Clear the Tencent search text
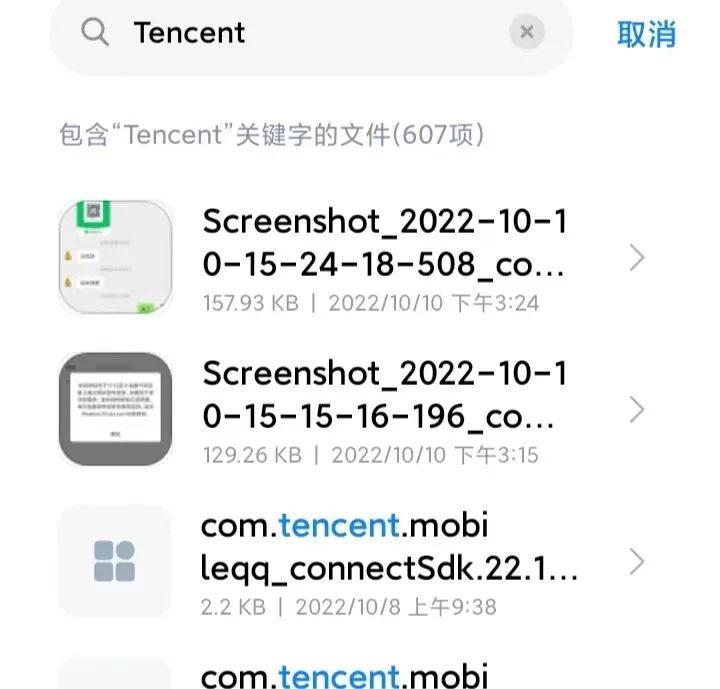The height and width of the screenshot is (689, 720). click(527, 32)
